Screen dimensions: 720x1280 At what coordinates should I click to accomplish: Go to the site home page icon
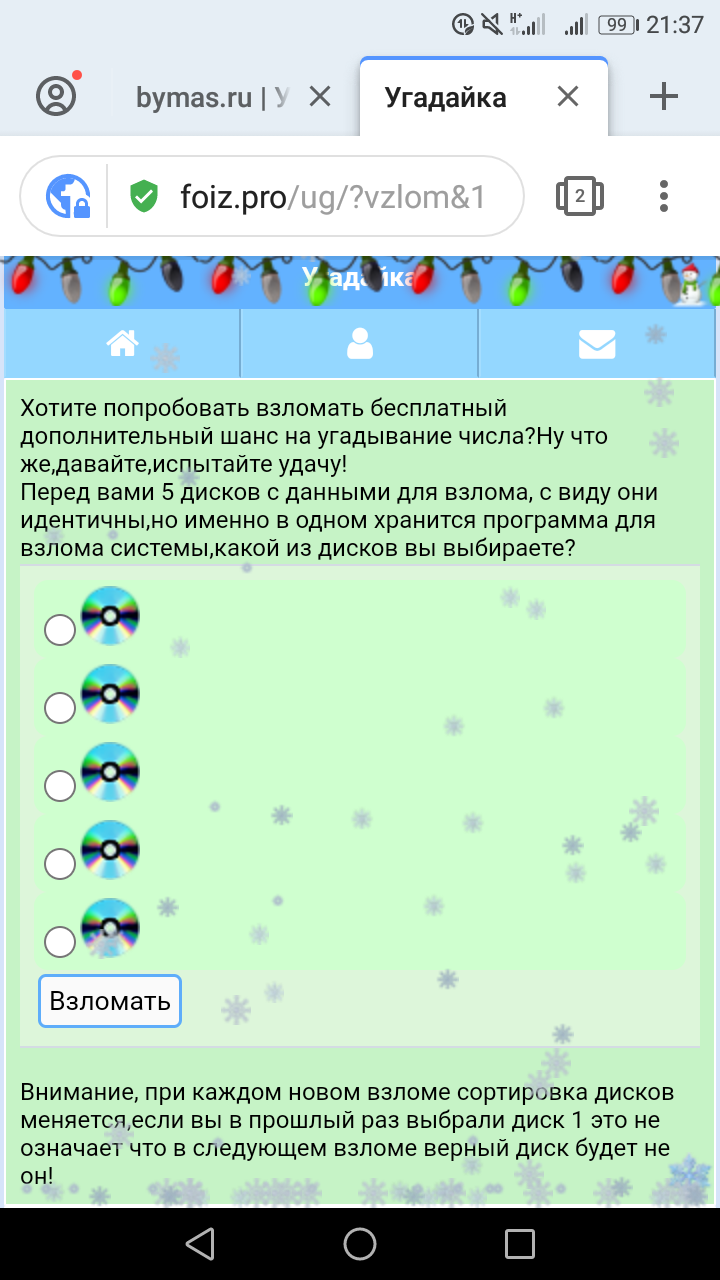pyautogui.click(x=122, y=344)
